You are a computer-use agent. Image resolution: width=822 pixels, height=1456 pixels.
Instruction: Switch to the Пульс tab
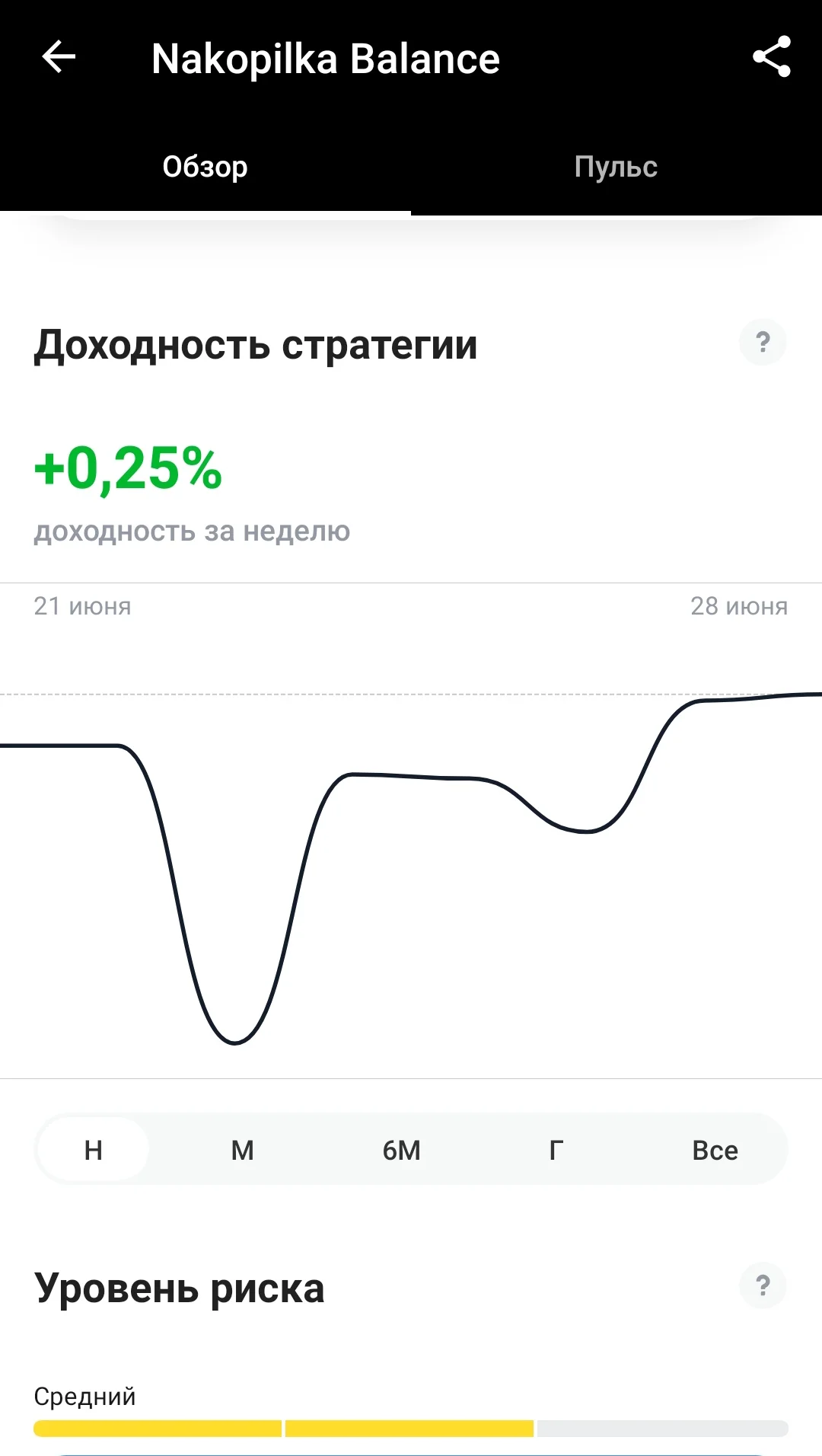(x=616, y=167)
